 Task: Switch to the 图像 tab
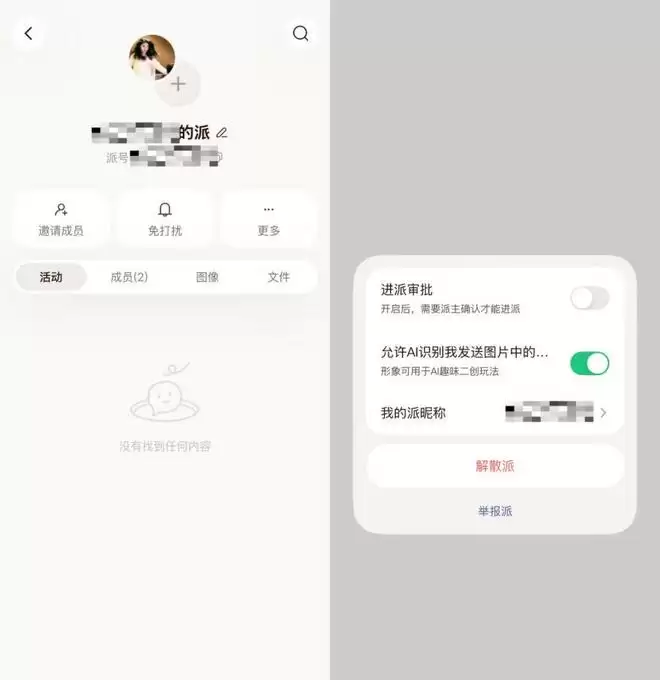207,277
